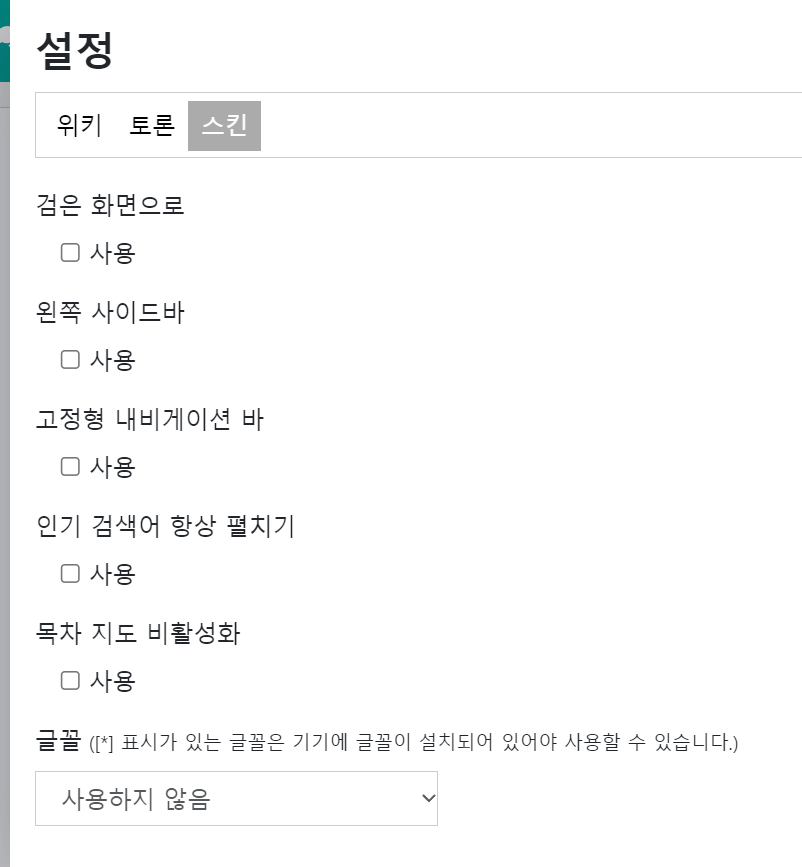The height and width of the screenshot is (867, 802).
Task: Enable the 검은 화면으로 checkbox
Action: pyautogui.click(x=70, y=252)
